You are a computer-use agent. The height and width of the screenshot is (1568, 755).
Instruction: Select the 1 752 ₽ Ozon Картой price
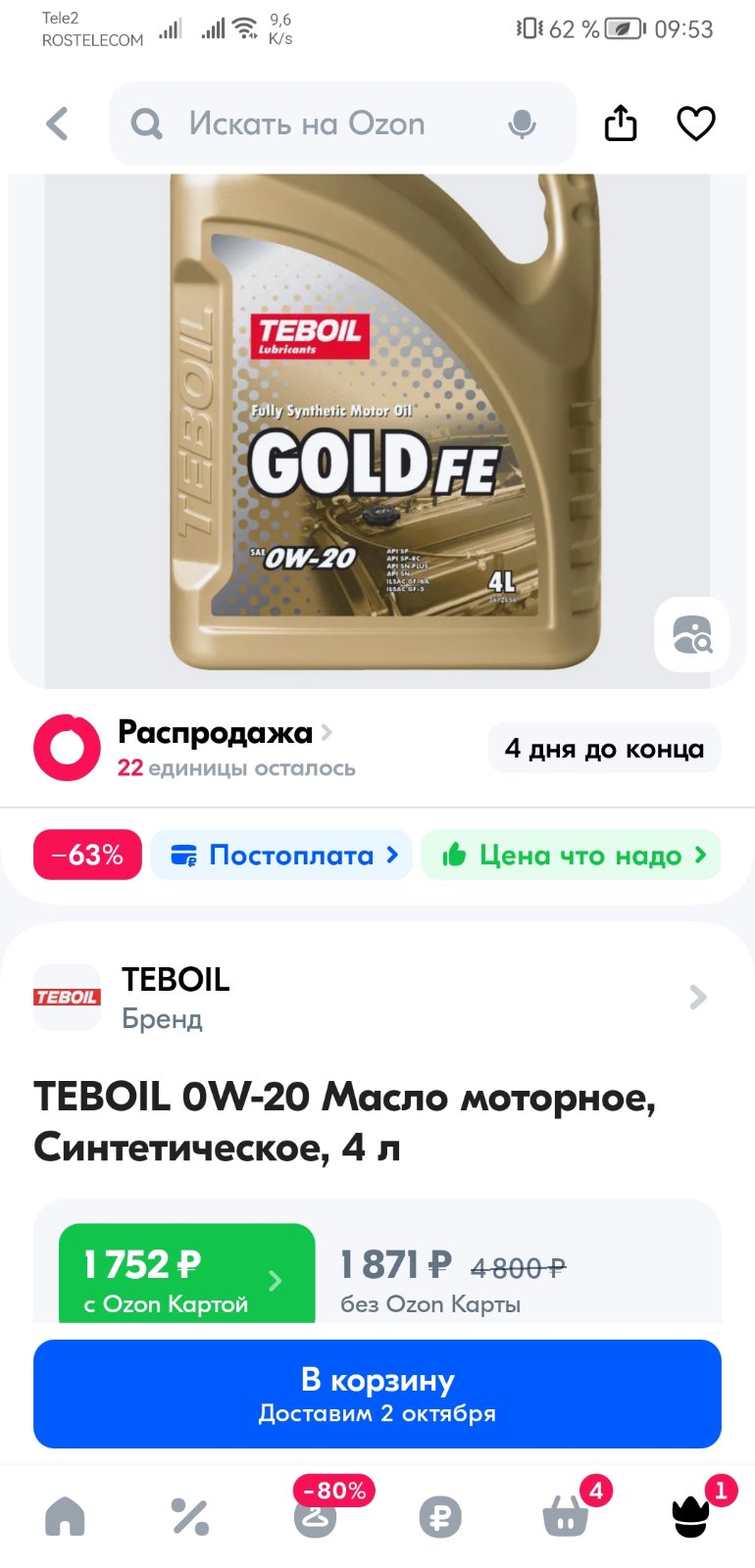point(187,1274)
